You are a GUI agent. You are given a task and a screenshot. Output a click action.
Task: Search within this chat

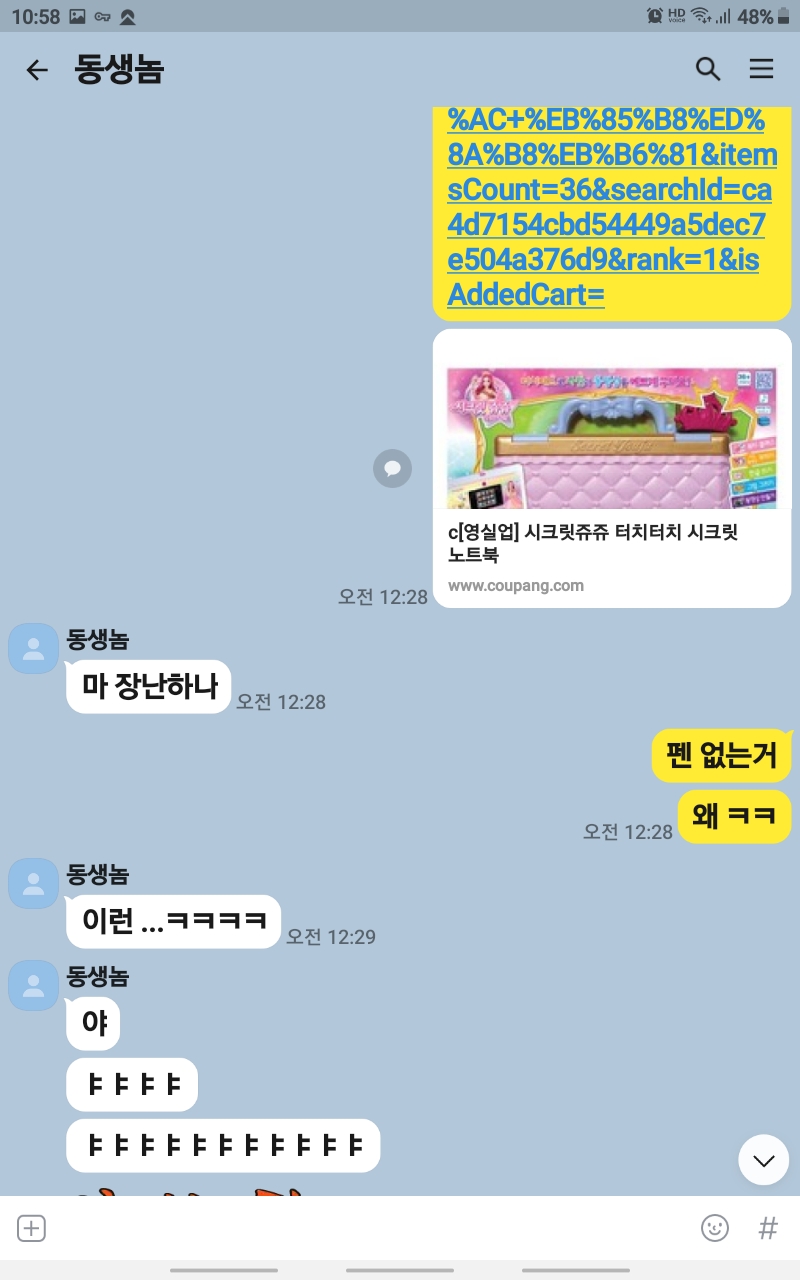pos(708,69)
